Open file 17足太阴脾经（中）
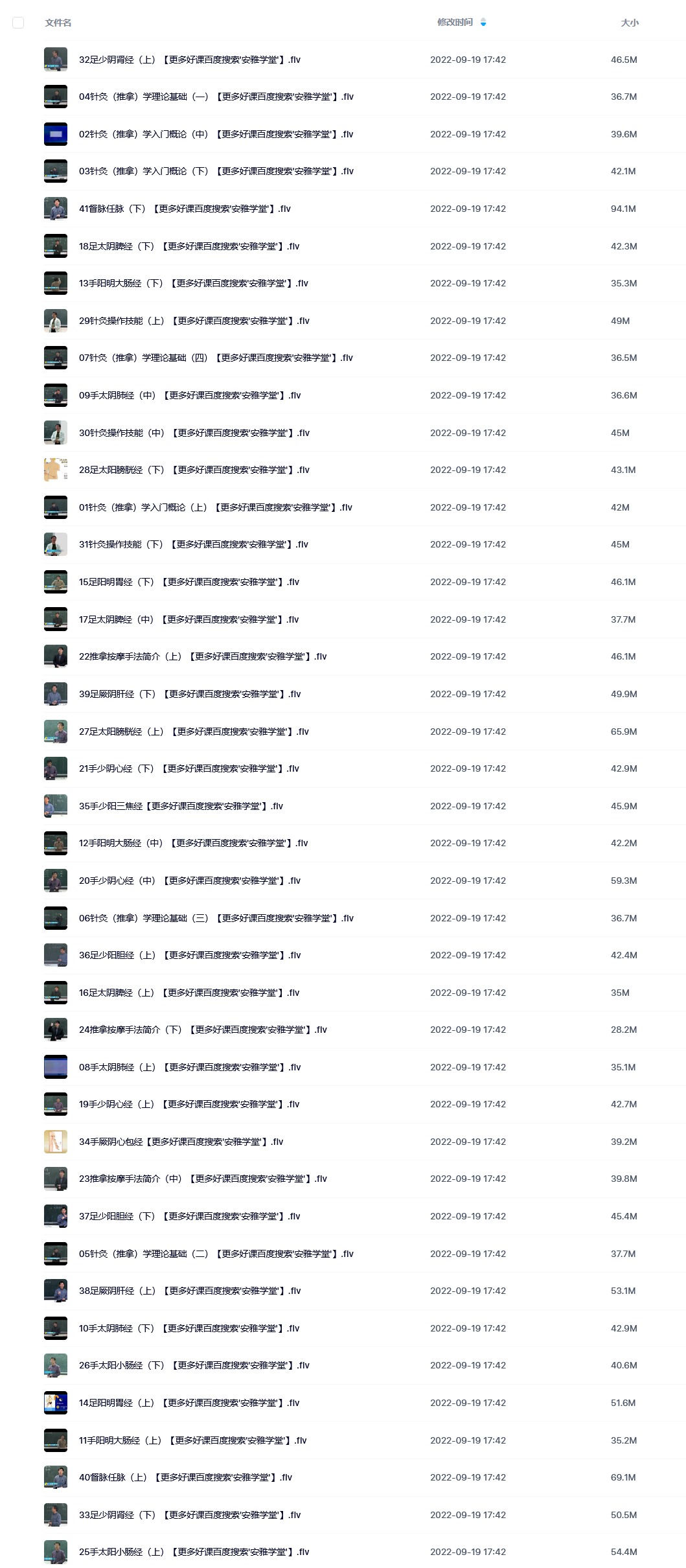The image size is (686, 1568). click(189, 619)
